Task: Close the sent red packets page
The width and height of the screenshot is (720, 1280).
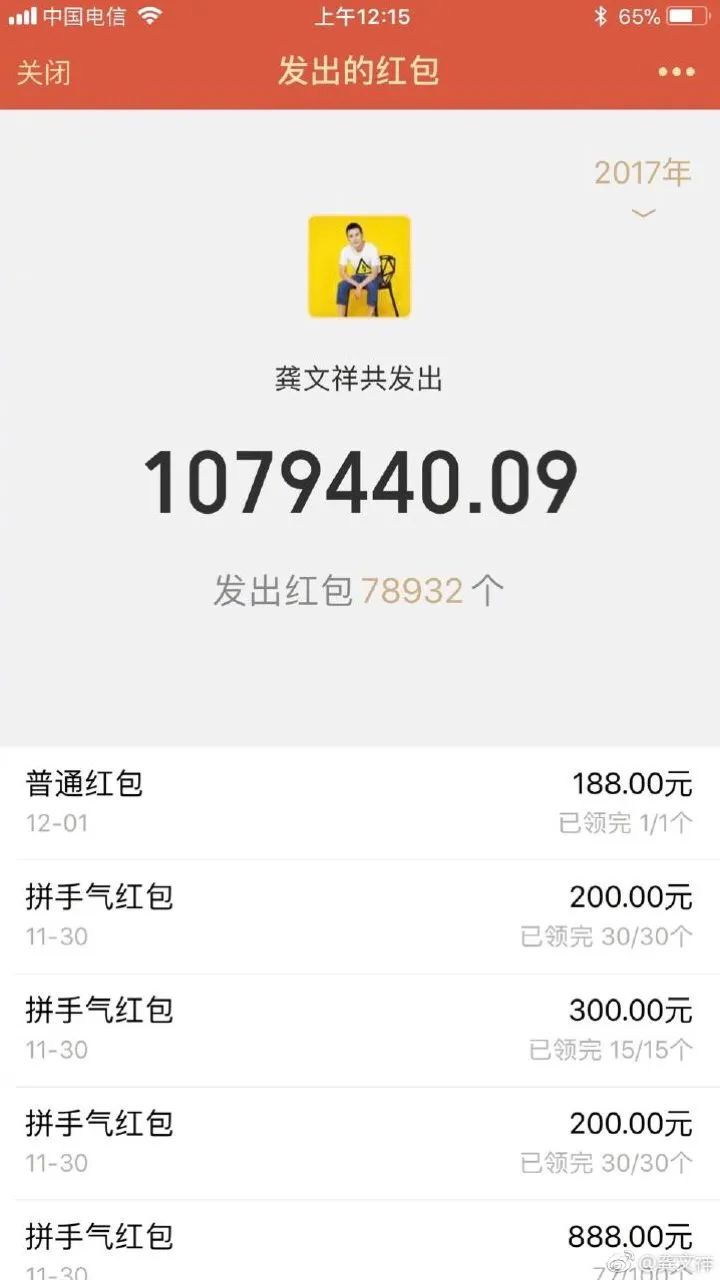Action: (x=44, y=72)
